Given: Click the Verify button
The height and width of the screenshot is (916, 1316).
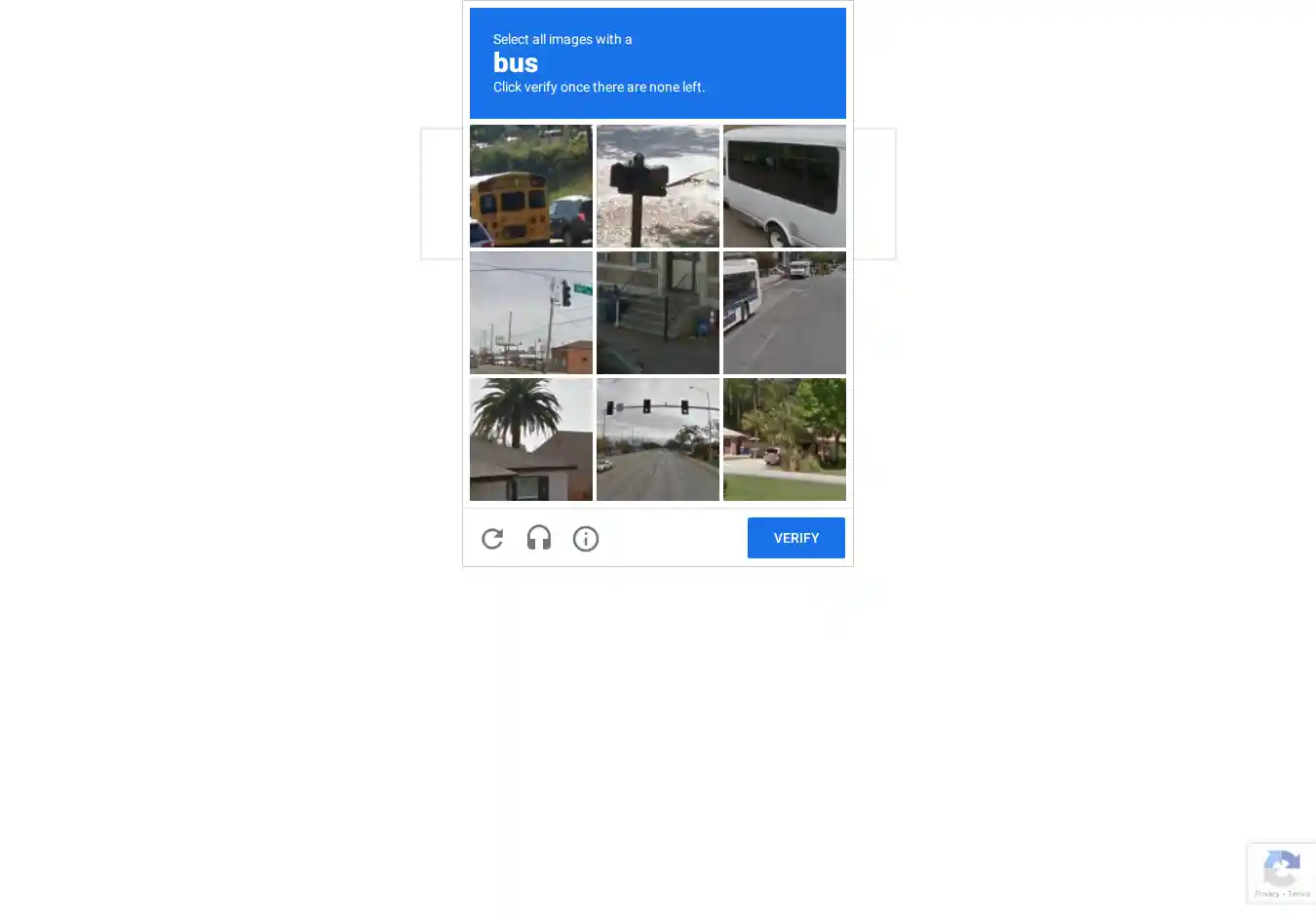Looking at the screenshot, I should [795, 538].
